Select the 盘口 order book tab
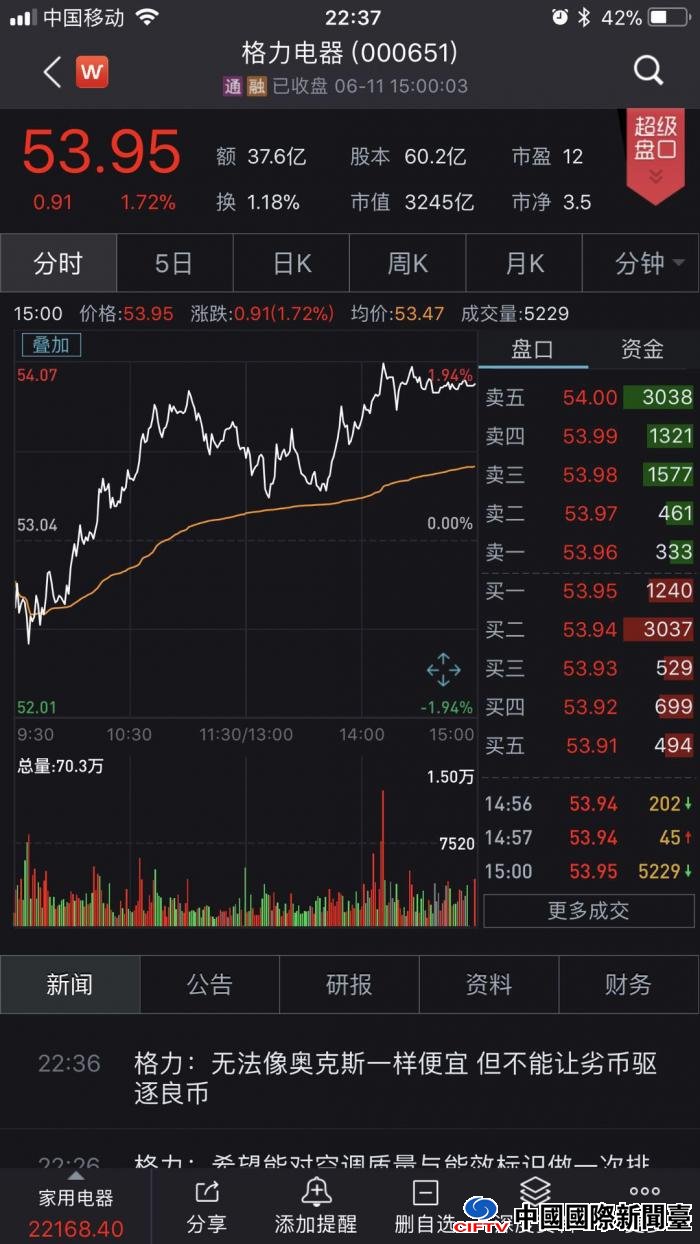The height and width of the screenshot is (1244, 700). [x=532, y=349]
